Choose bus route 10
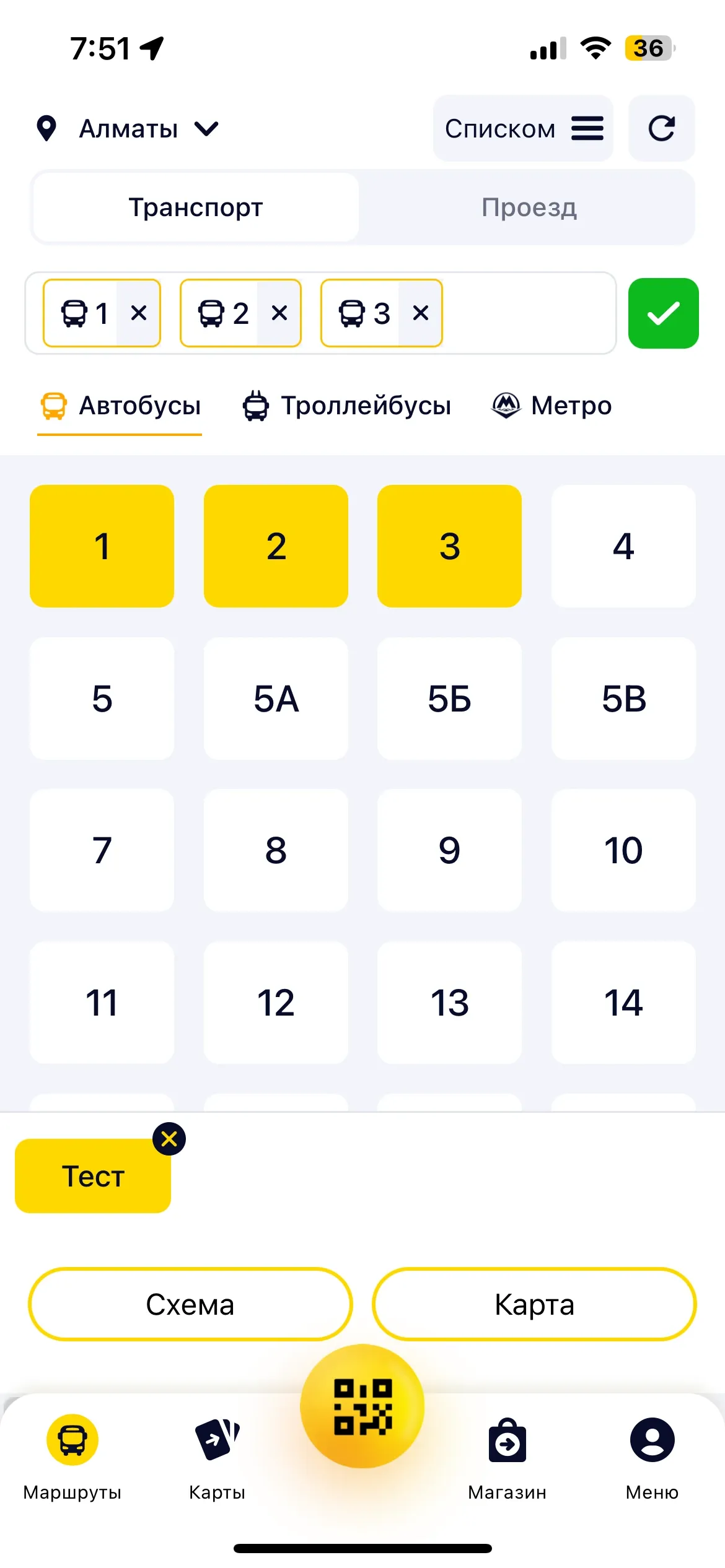The width and height of the screenshot is (725, 1568). coord(623,850)
